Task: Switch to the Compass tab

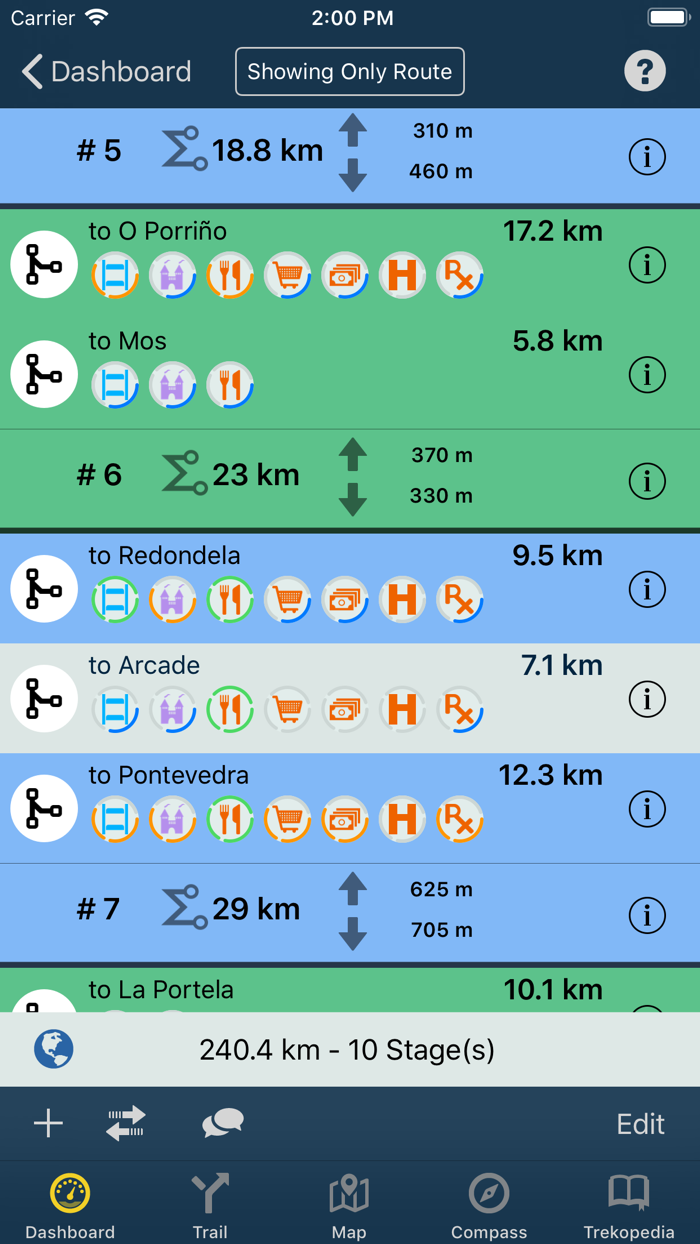Action: (x=488, y=1205)
